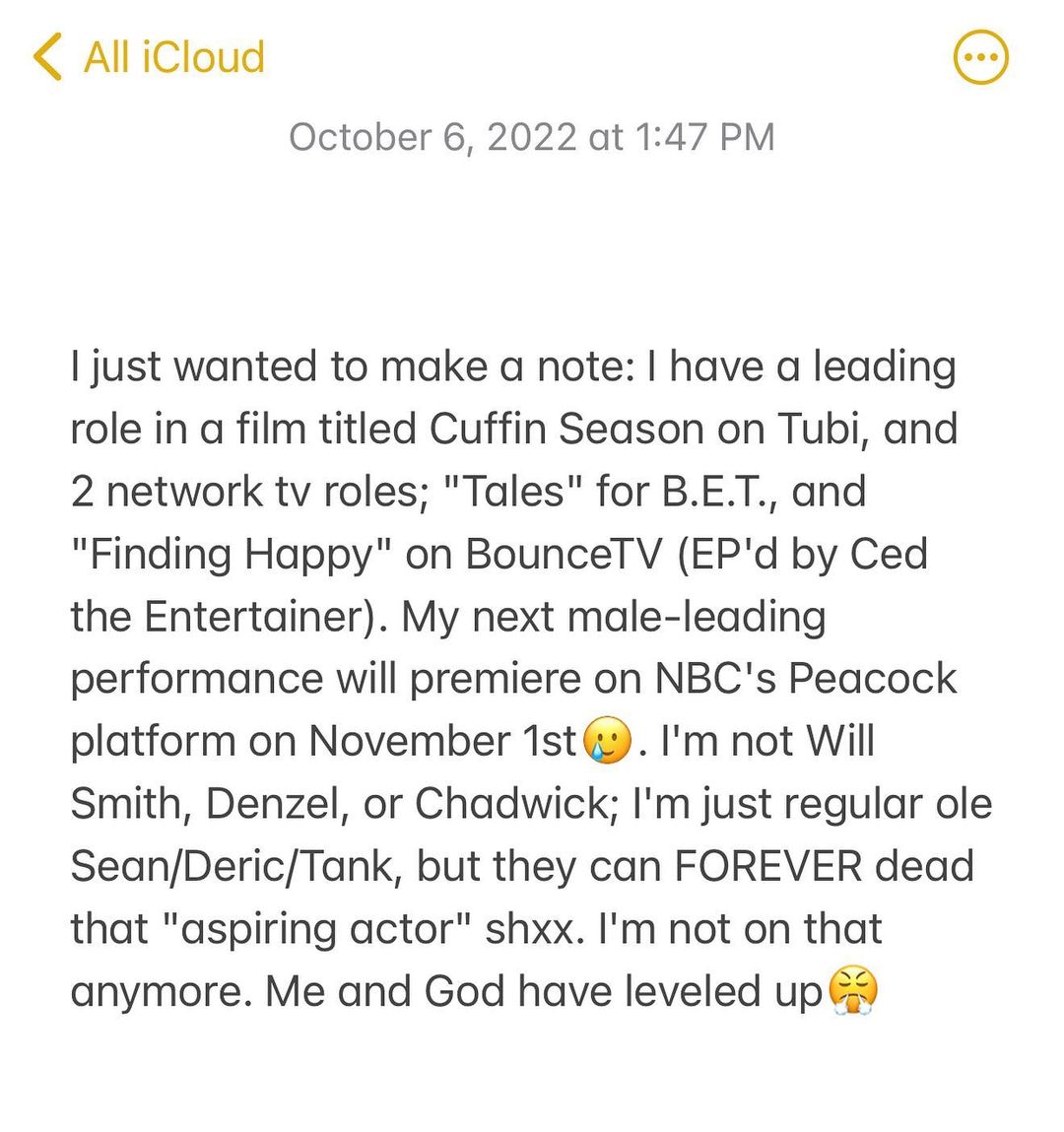The image size is (1064, 1132).
Task: Tap the note body to edit
Action: (531, 679)
